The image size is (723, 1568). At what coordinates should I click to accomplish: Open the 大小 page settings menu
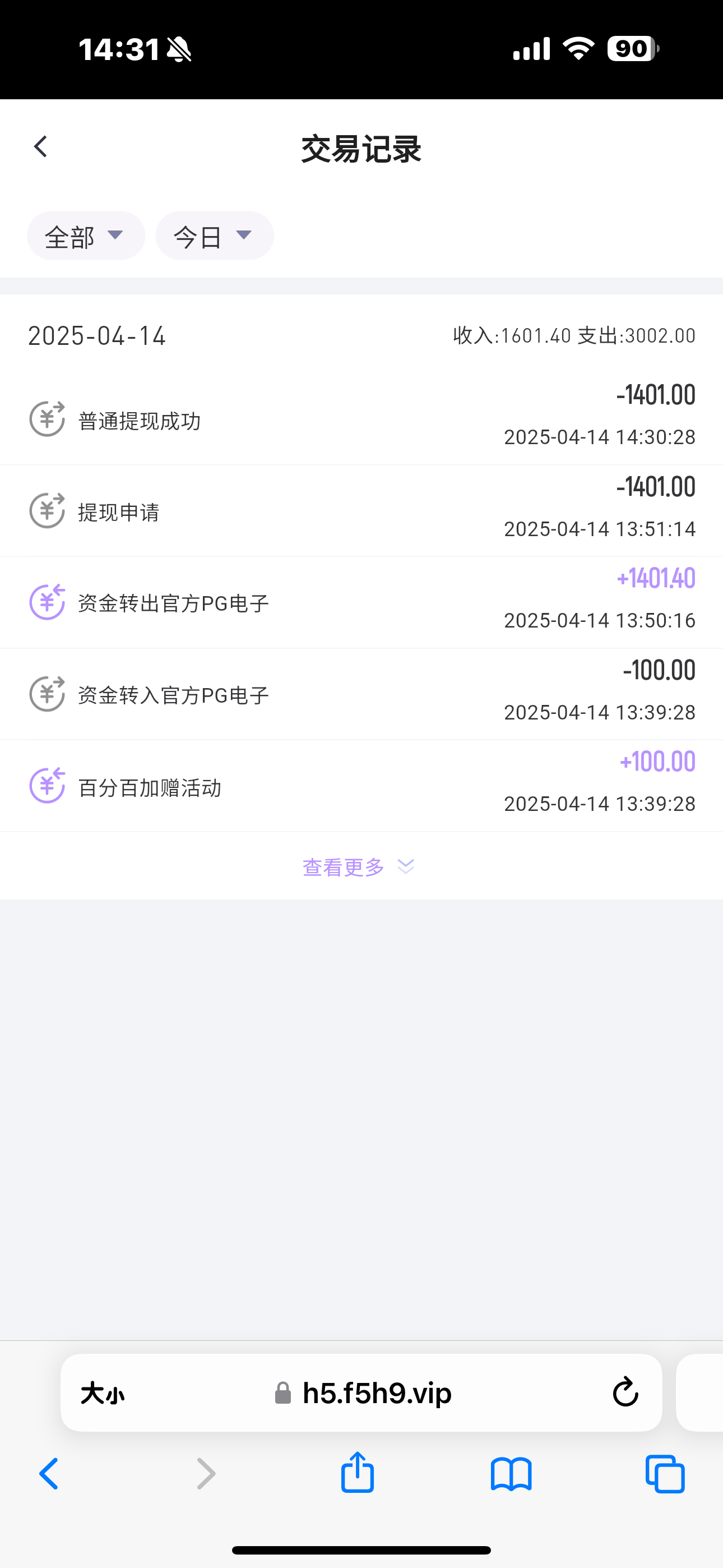pos(103,1393)
